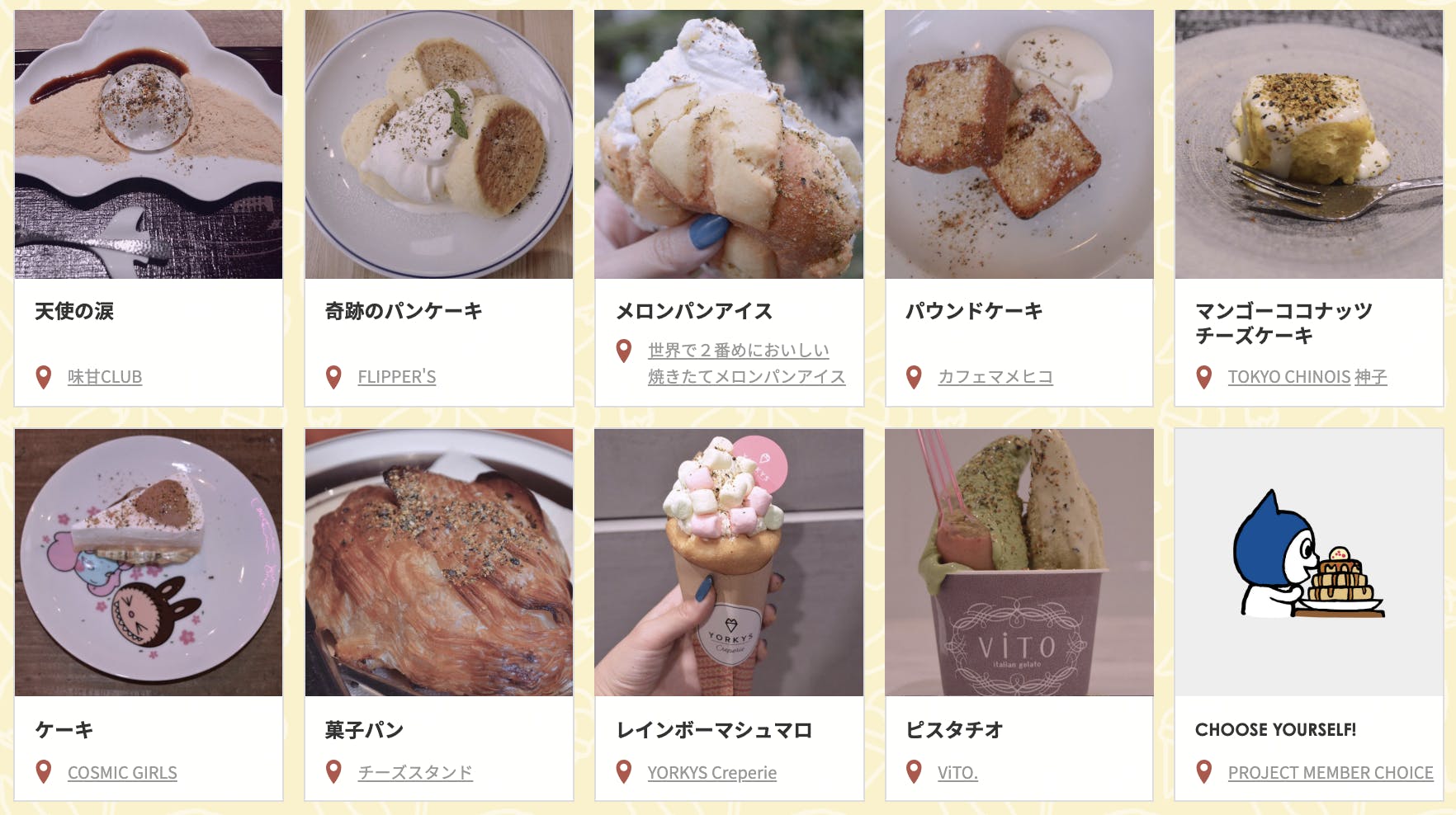Screen dimensions: 1456x815
Task: Tap the レインボーマシュマロ crepe photo
Action: 729,562
